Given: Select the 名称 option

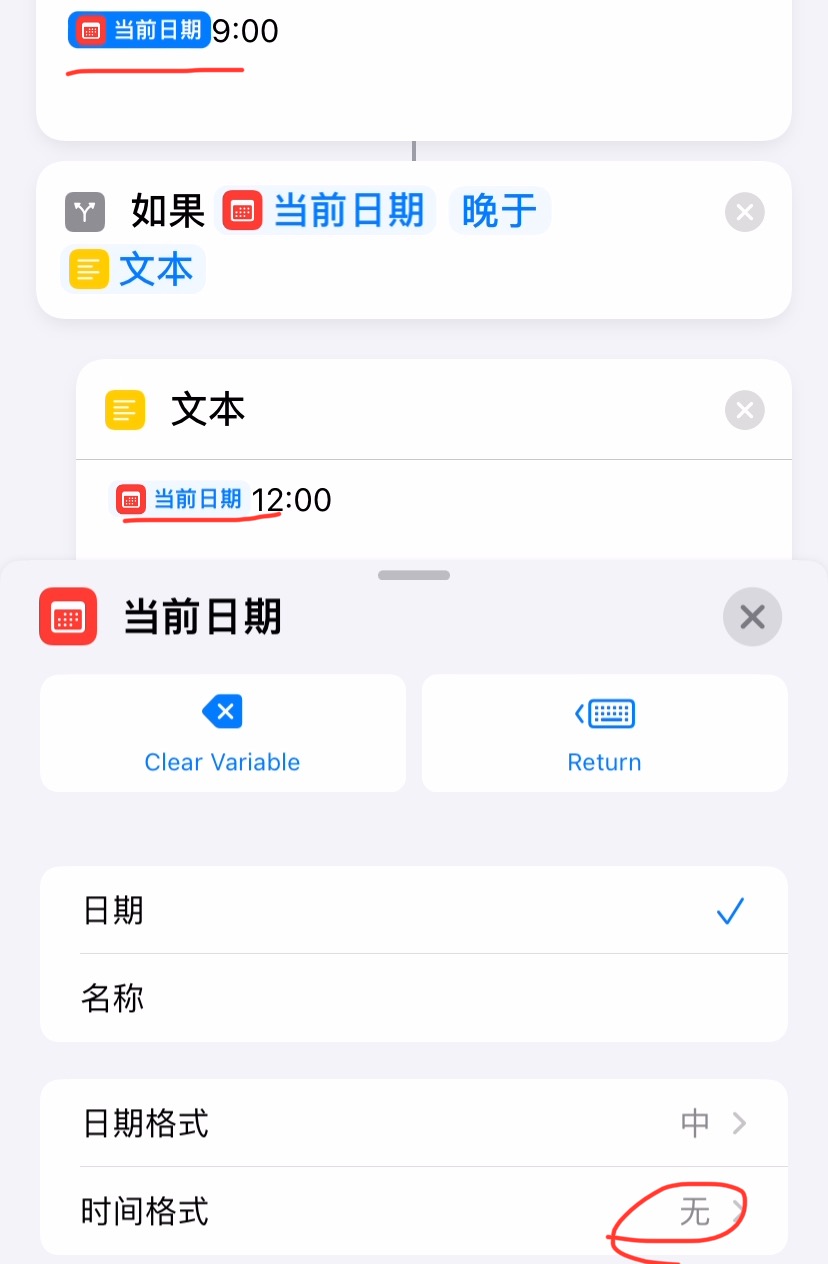Looking at the screenshot, I should 413,998.
